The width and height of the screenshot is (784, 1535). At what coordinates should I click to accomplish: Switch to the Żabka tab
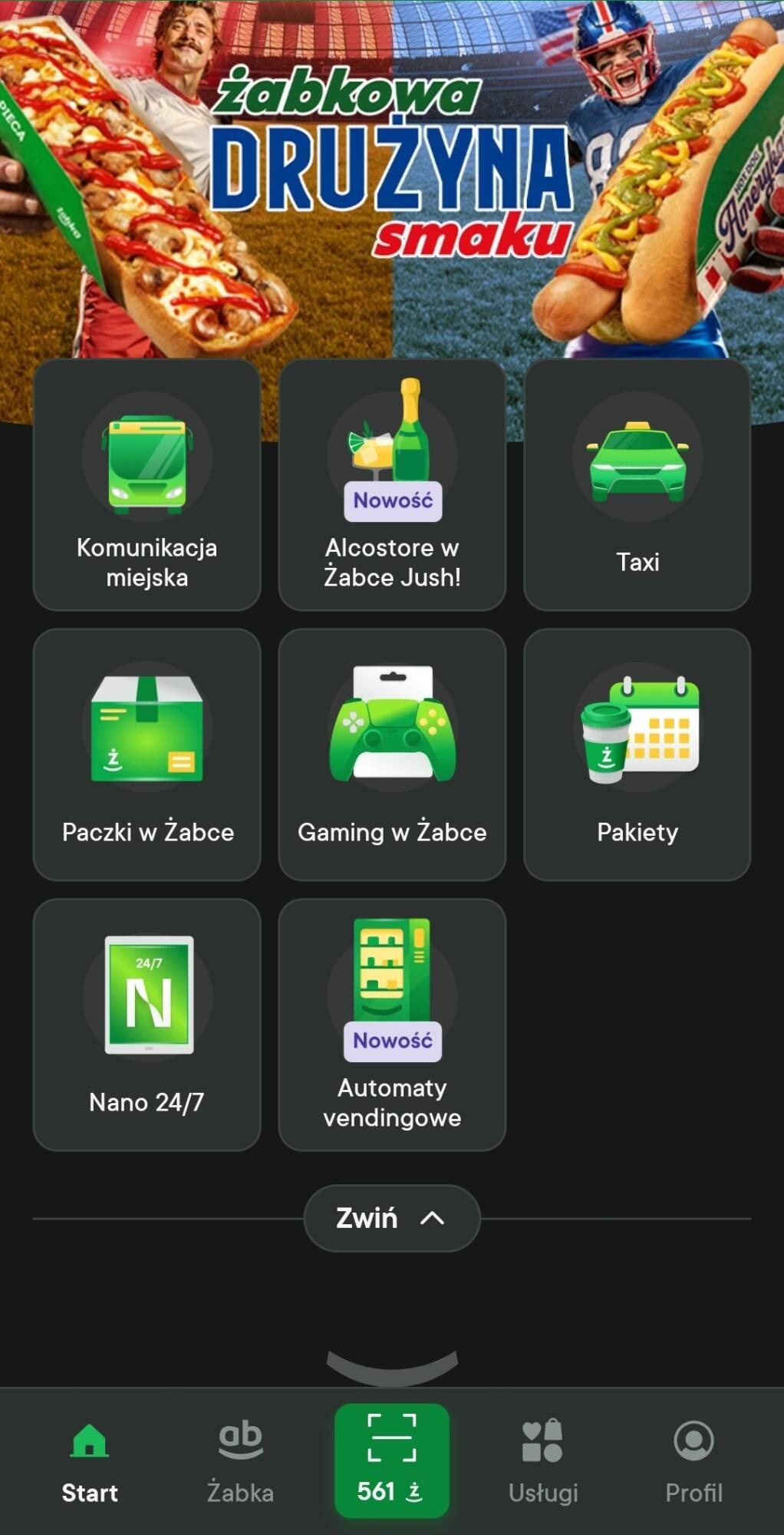pyautogui.click(x=240, y=1462)
